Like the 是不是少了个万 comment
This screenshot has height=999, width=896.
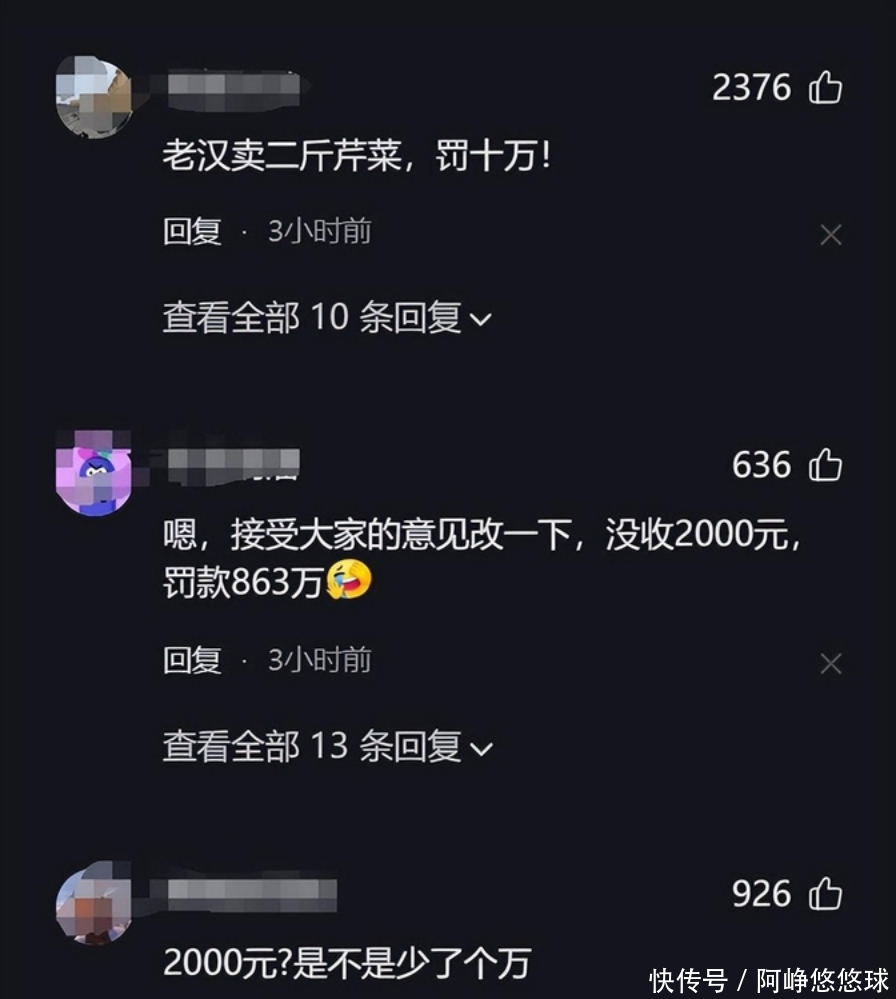825,893
